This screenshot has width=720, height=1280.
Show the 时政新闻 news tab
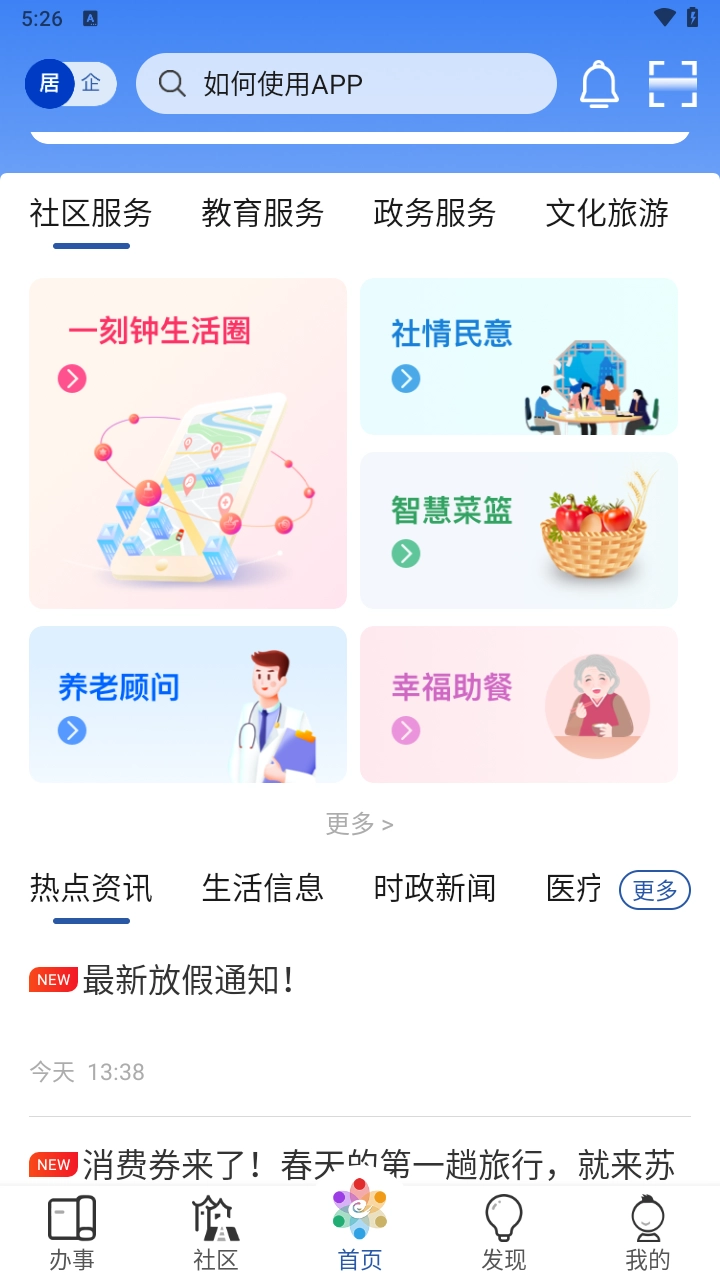(435, 888)
